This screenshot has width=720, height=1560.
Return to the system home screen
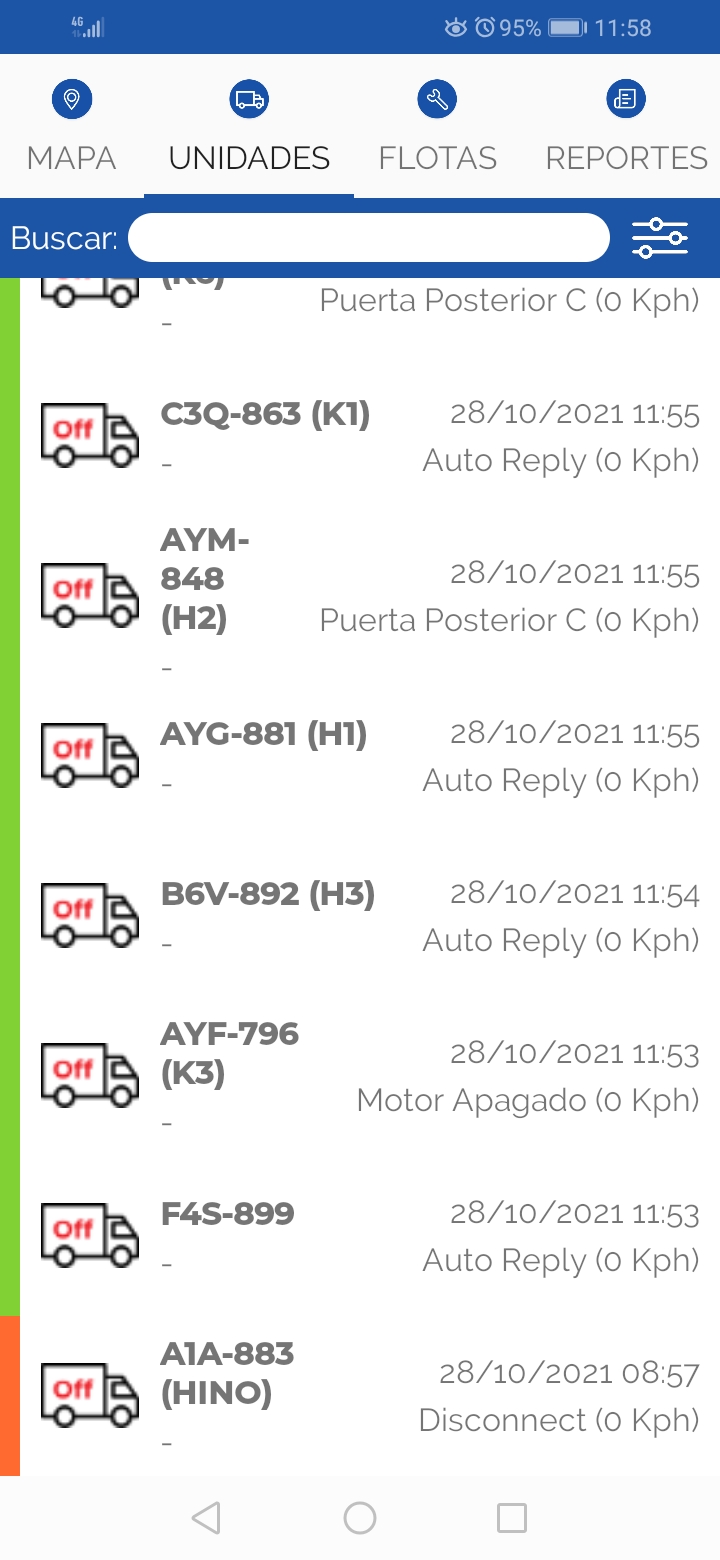[x=360, y=1518]
